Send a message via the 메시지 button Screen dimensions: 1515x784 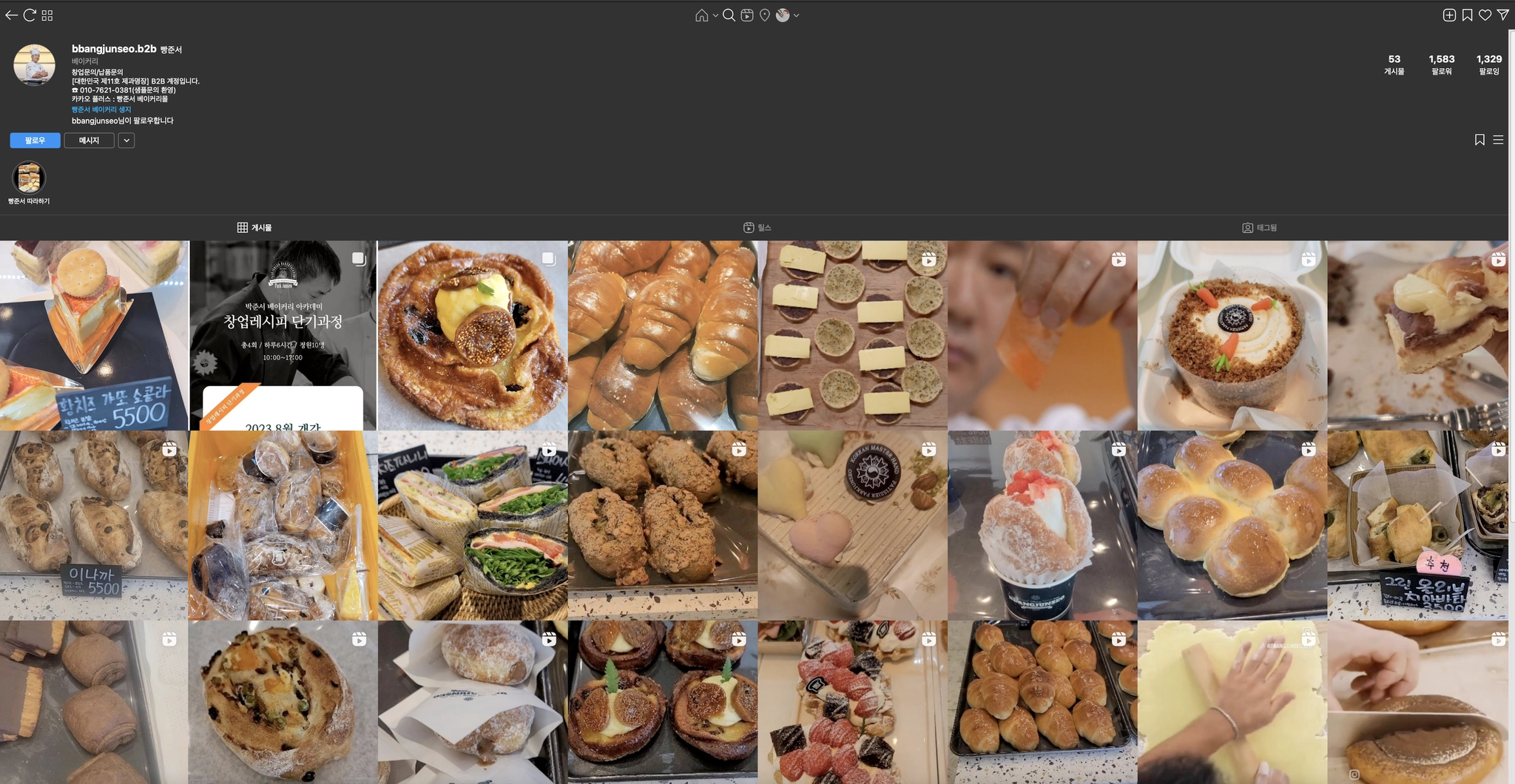[89, 141]
